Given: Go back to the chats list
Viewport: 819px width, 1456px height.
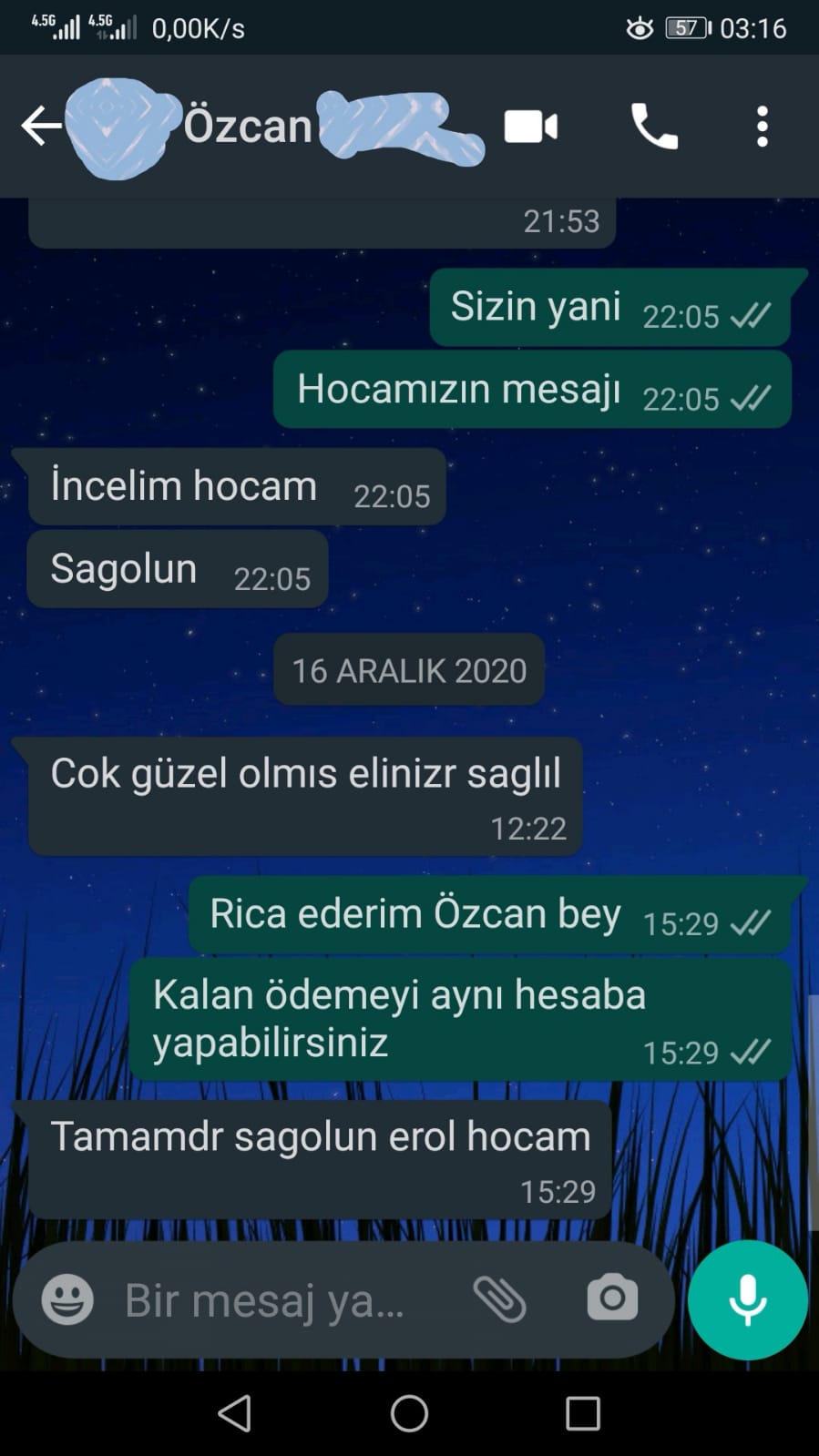Looking at the screenshot, I should point(42,126).
